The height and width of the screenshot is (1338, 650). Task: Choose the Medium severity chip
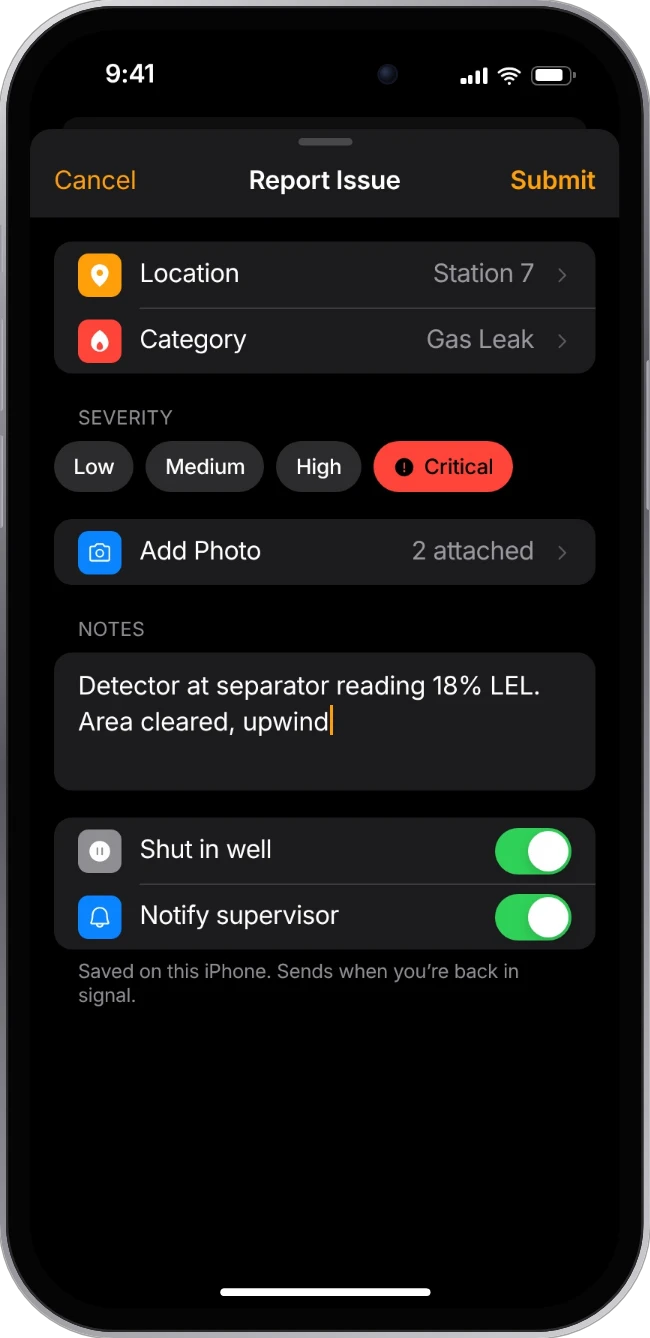tap(205, 467)
